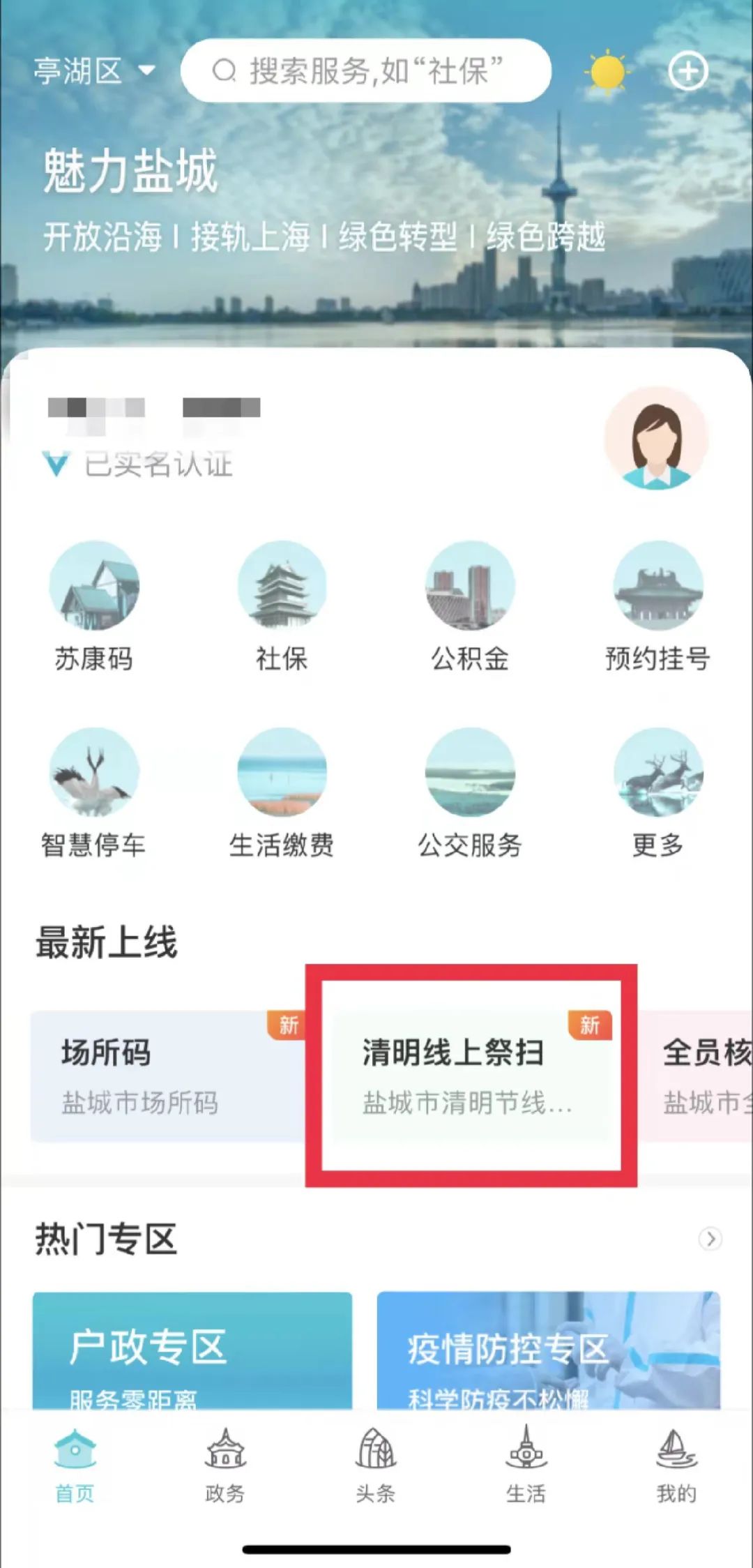Switch to the 头条 tab

(375, 1465)
